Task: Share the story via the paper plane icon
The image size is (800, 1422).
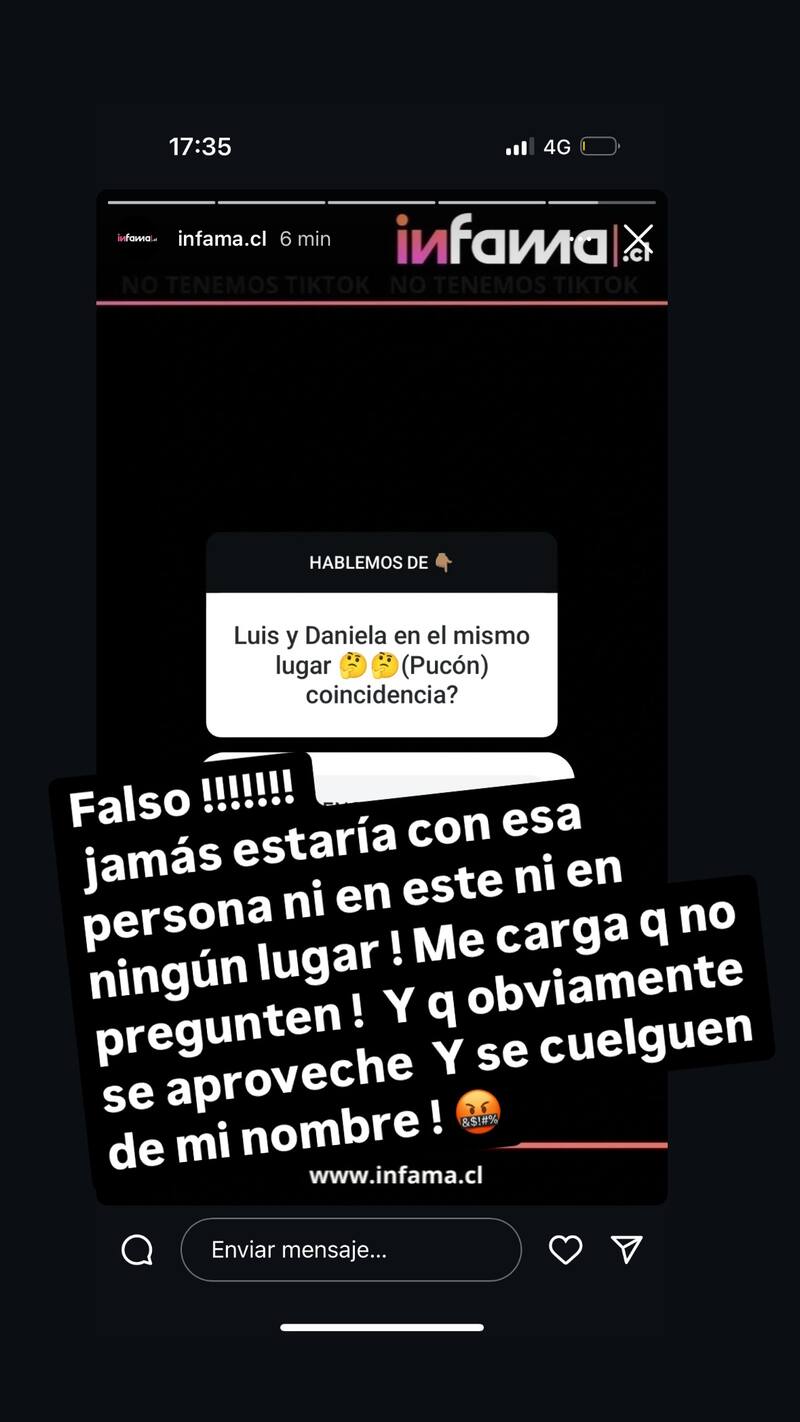Action: tap(627, 1249)
